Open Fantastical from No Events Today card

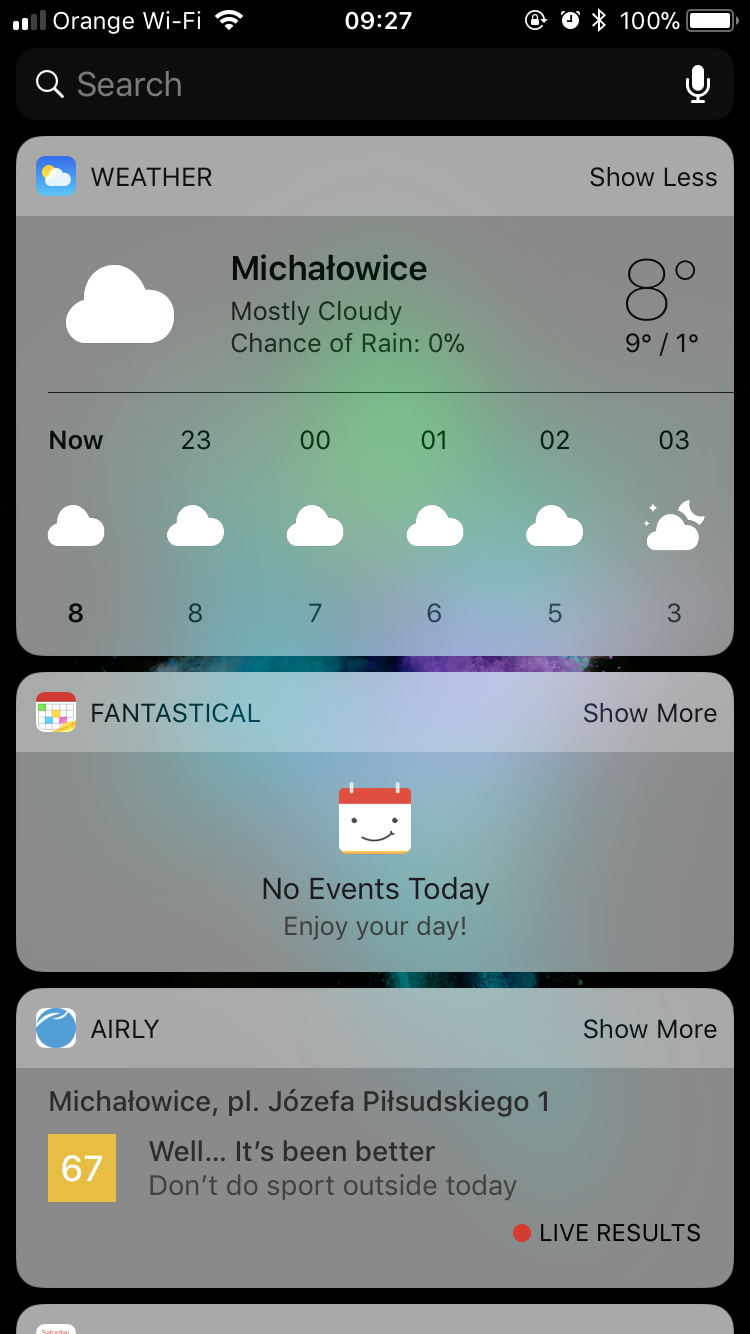tap(375, 870)
